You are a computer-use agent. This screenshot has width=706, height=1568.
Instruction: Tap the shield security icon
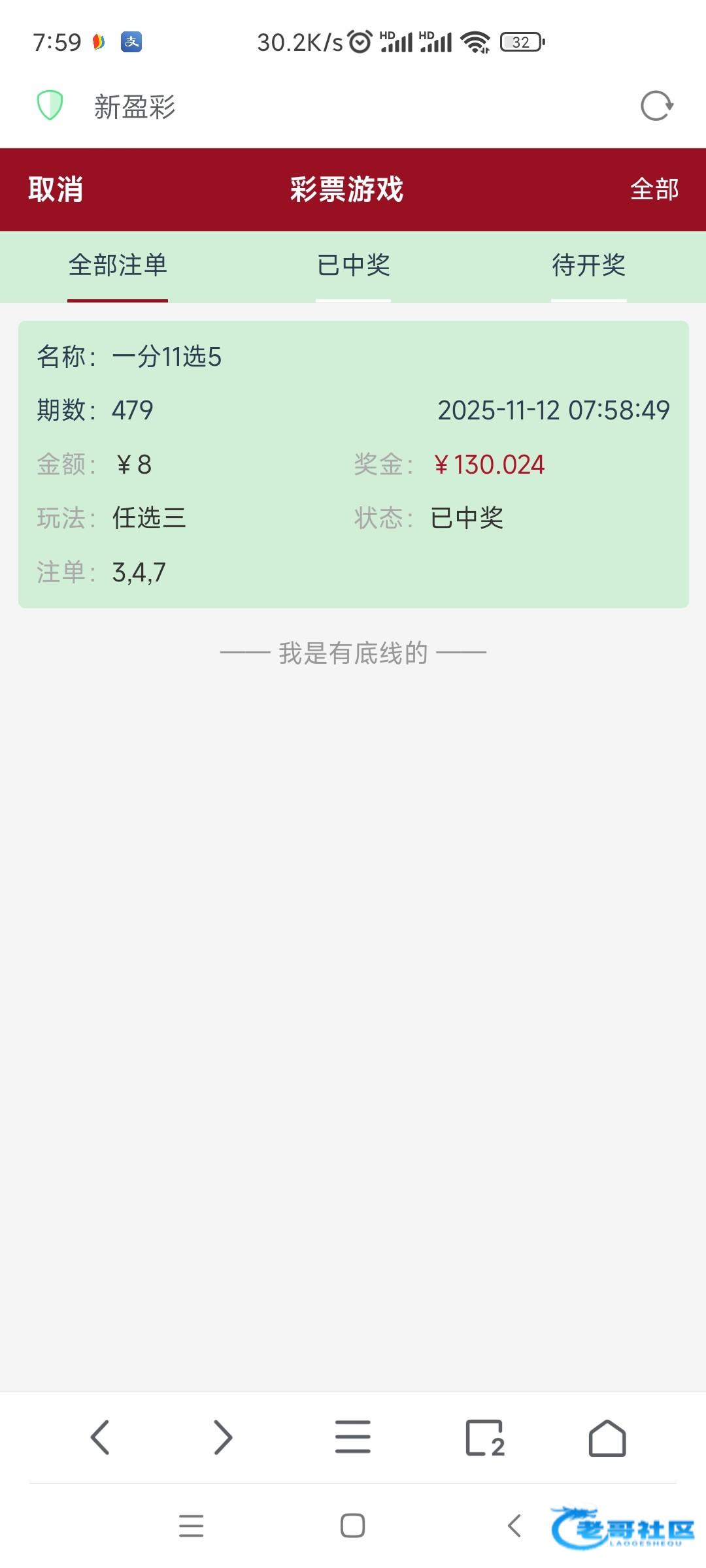[50, 106]
